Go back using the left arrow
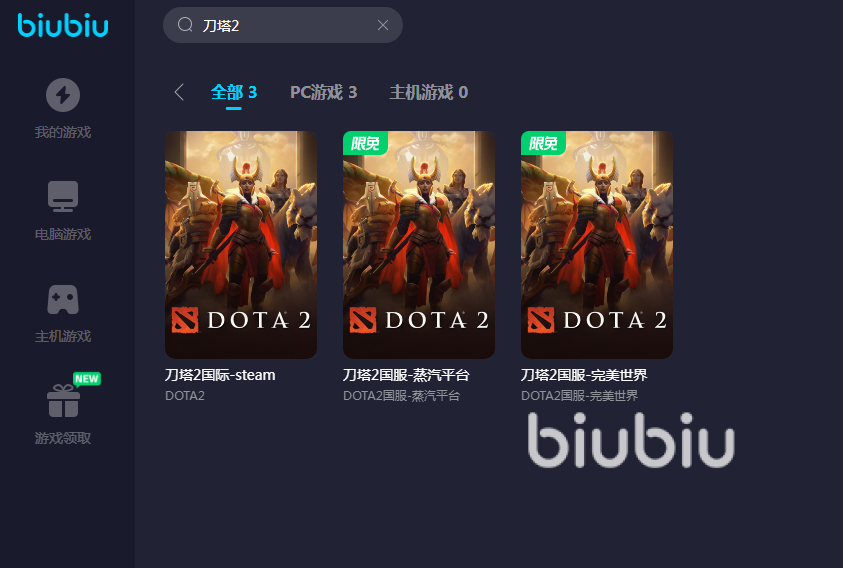The image size is (843, 568). [x=179, y=92]
